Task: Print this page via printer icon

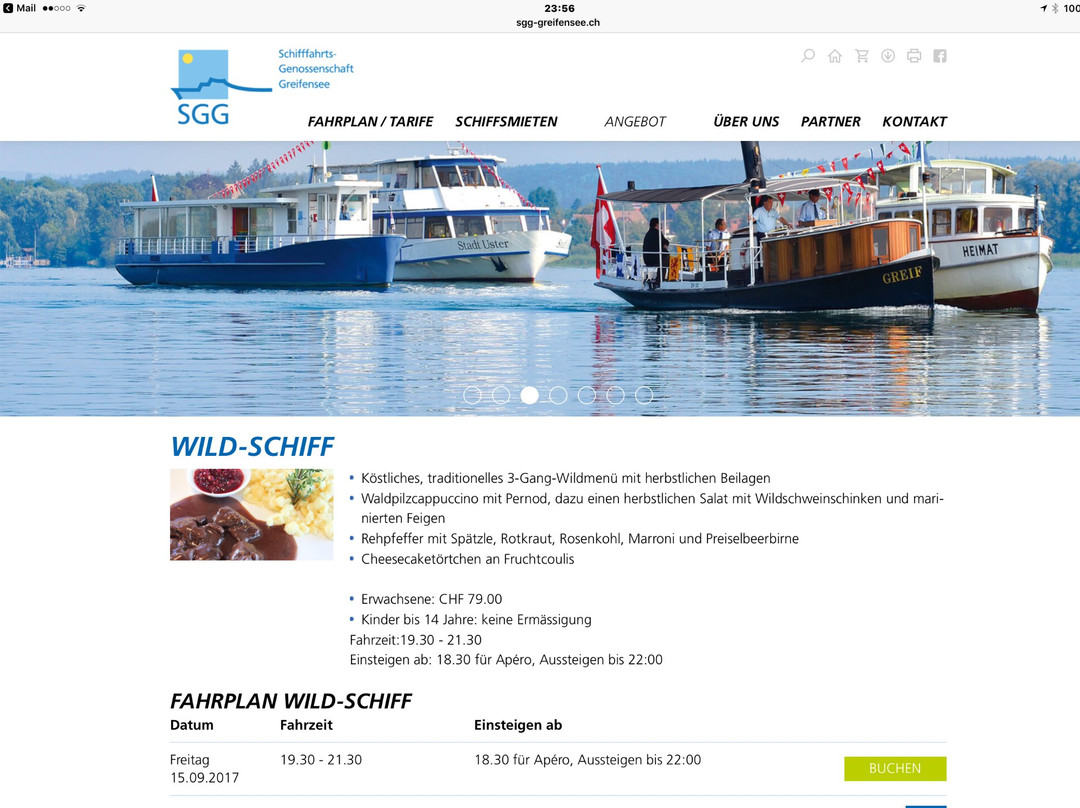Action: (914, 56)
